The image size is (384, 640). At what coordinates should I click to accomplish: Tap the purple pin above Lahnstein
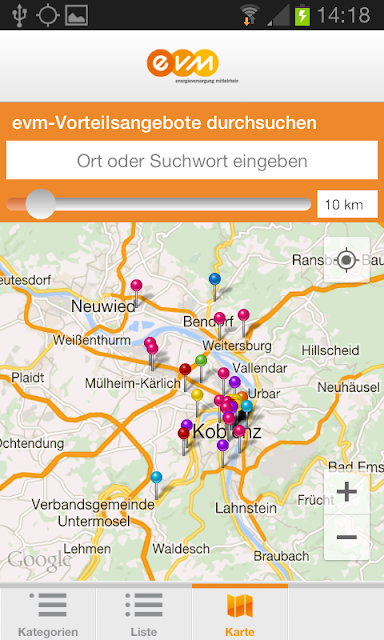[x=223, y=452]
